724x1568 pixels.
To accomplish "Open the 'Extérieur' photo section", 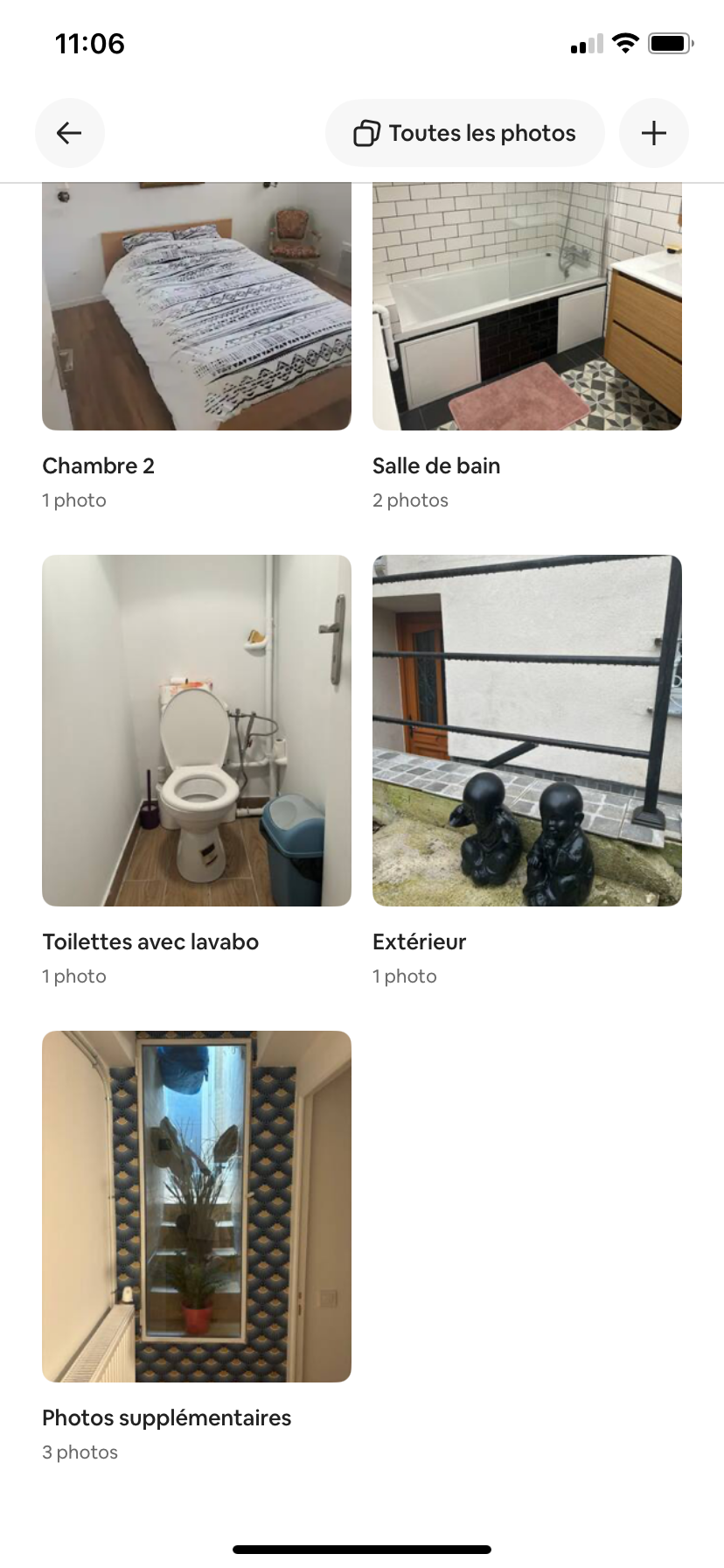I will [420, 941].
